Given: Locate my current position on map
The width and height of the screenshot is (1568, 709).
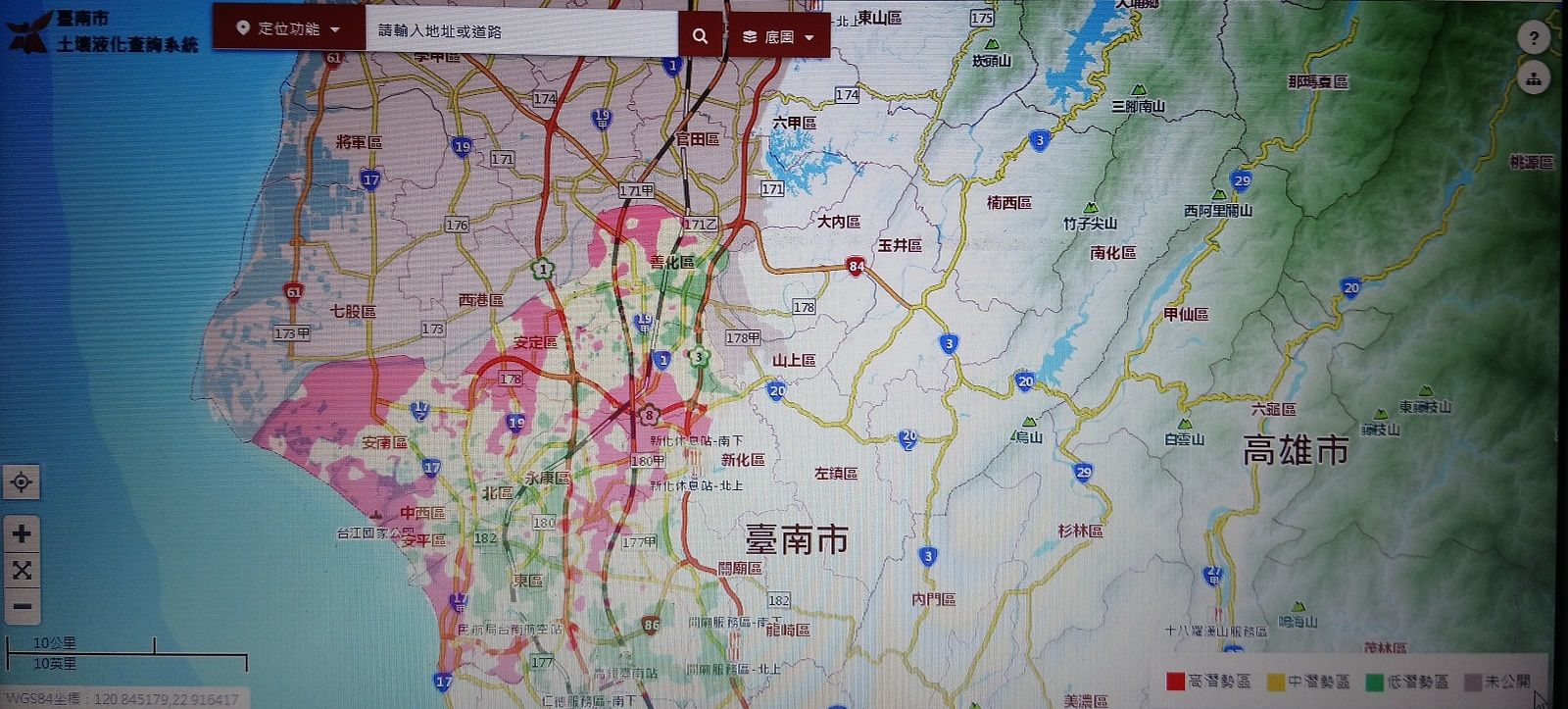Looking at the screenshot, I should [22, 482].
